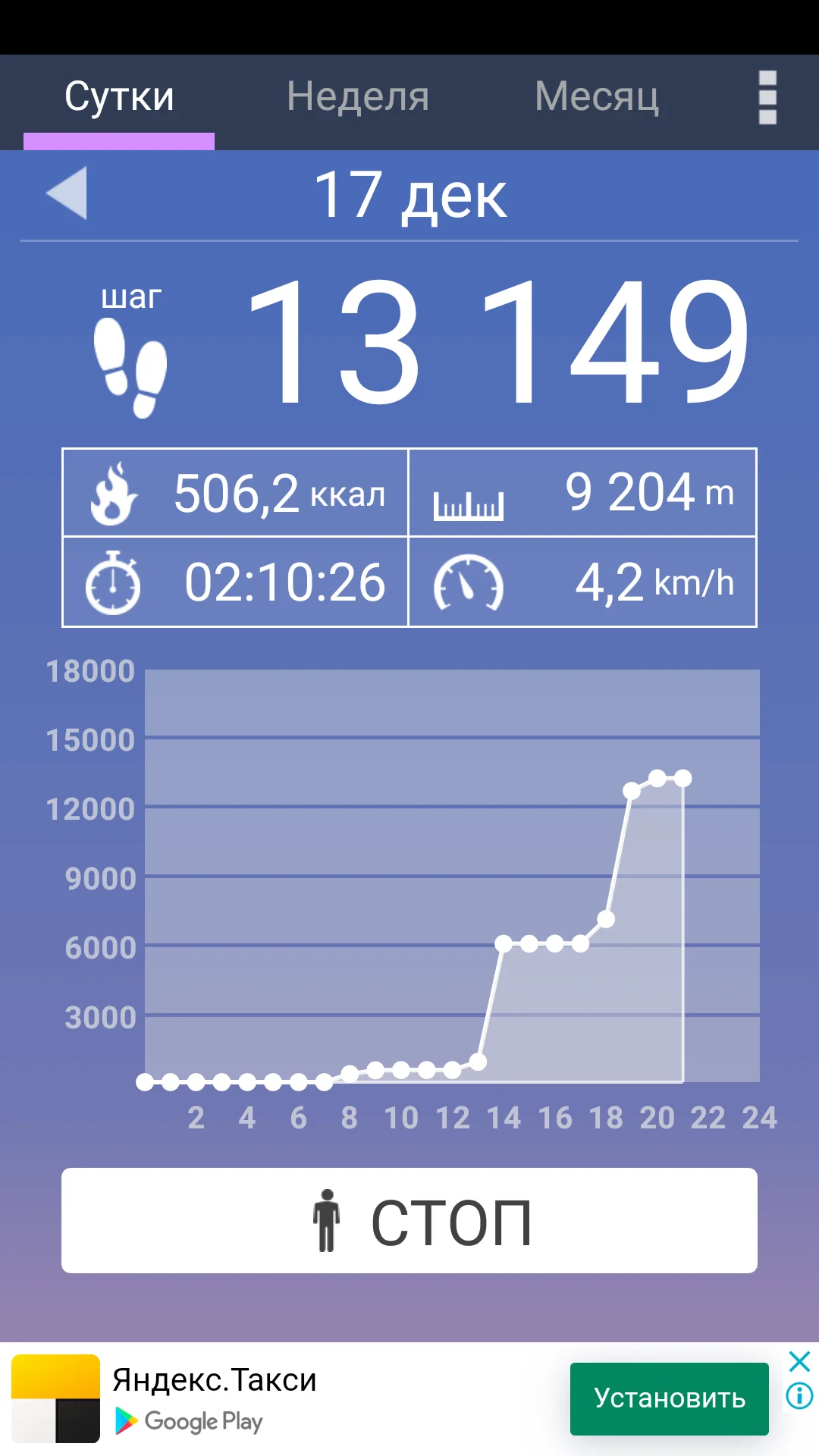Close the Яндекс.Такси ad banner
The width and height of the screenshot is (819, 1456).
click(799, 1362)
